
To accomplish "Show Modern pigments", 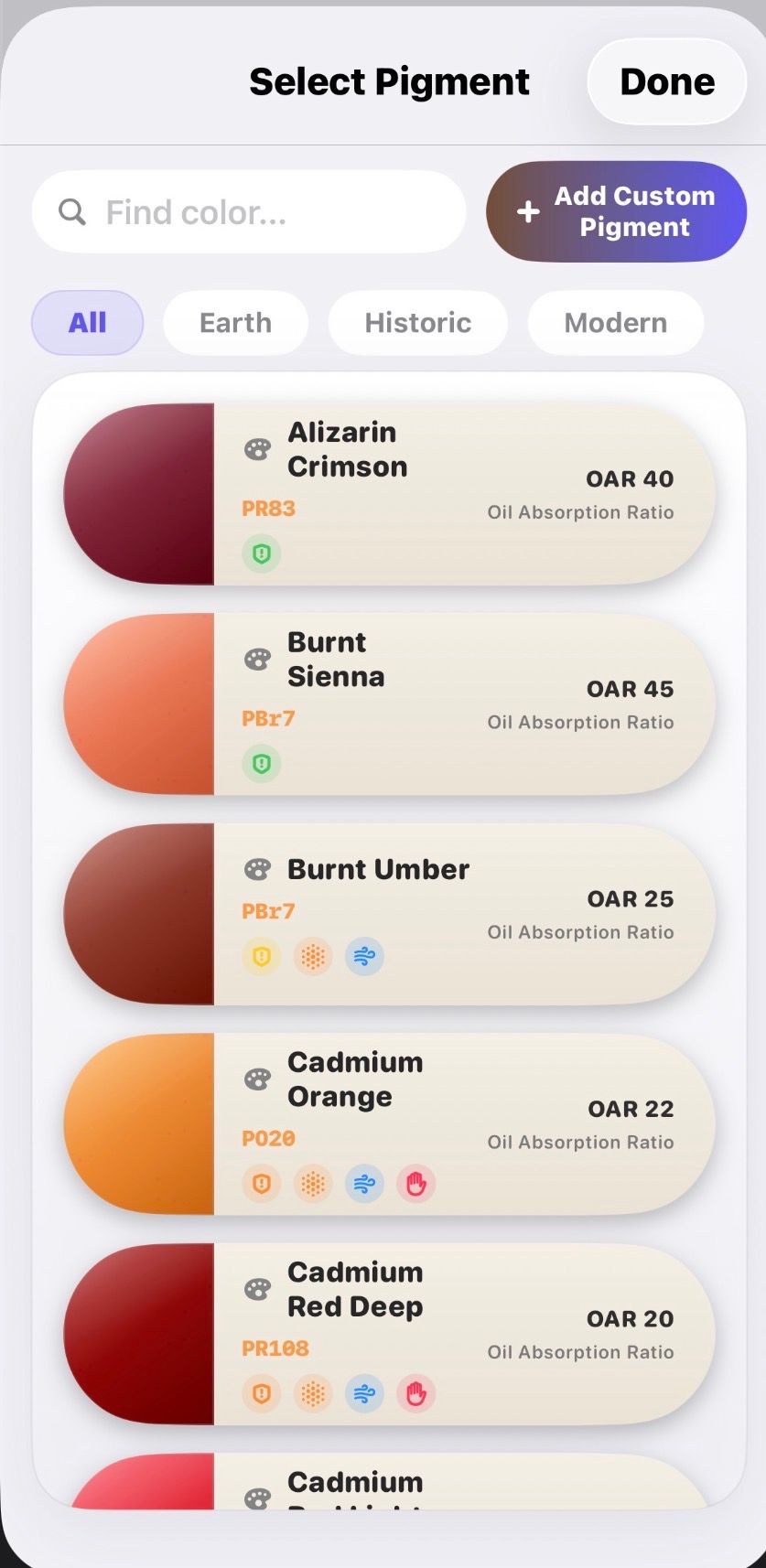I will [615, 322].
